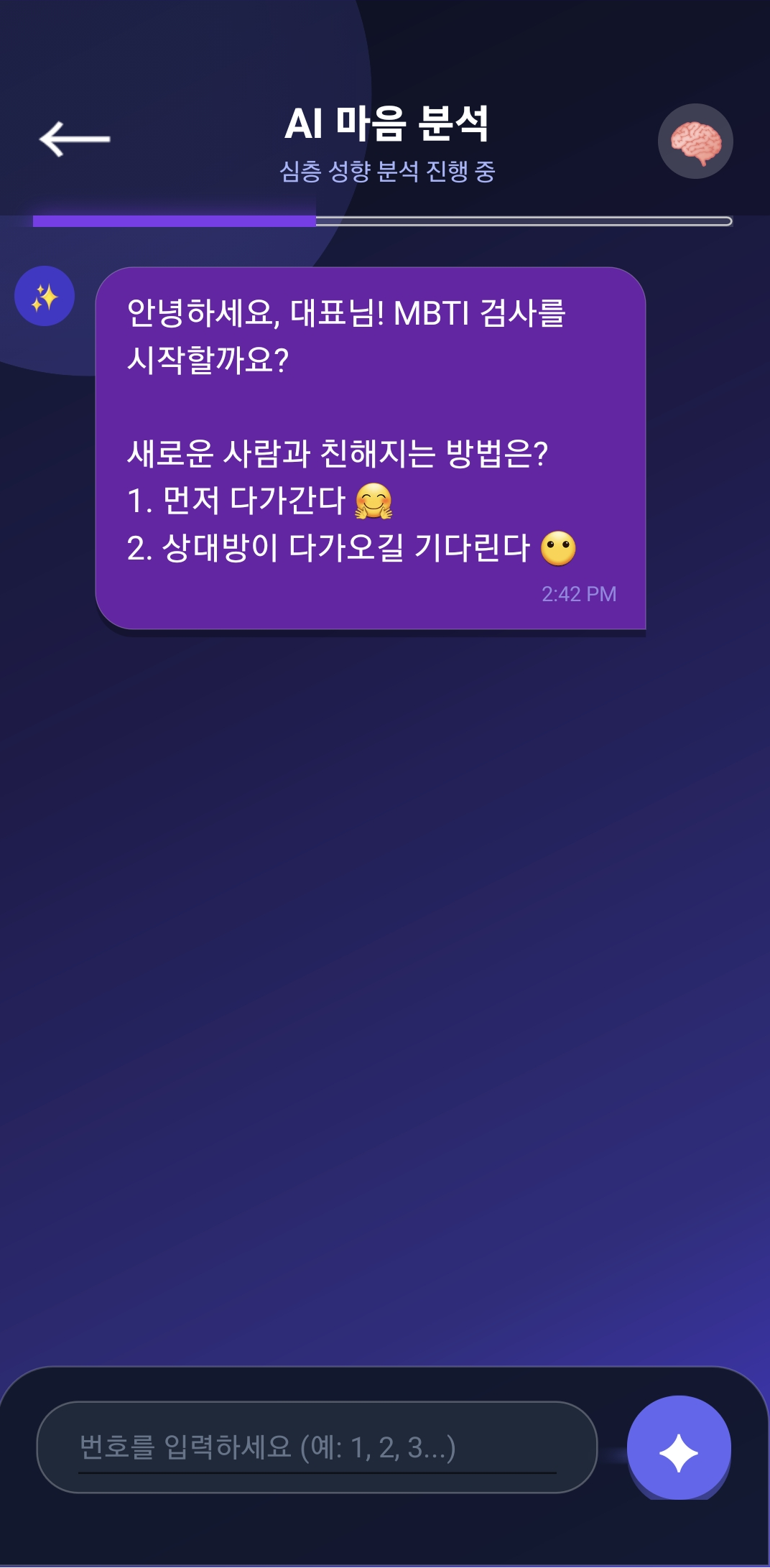Go back using the arrow icon
The height and width of the screenshot is (1568, 770).
tap(75, 139)
